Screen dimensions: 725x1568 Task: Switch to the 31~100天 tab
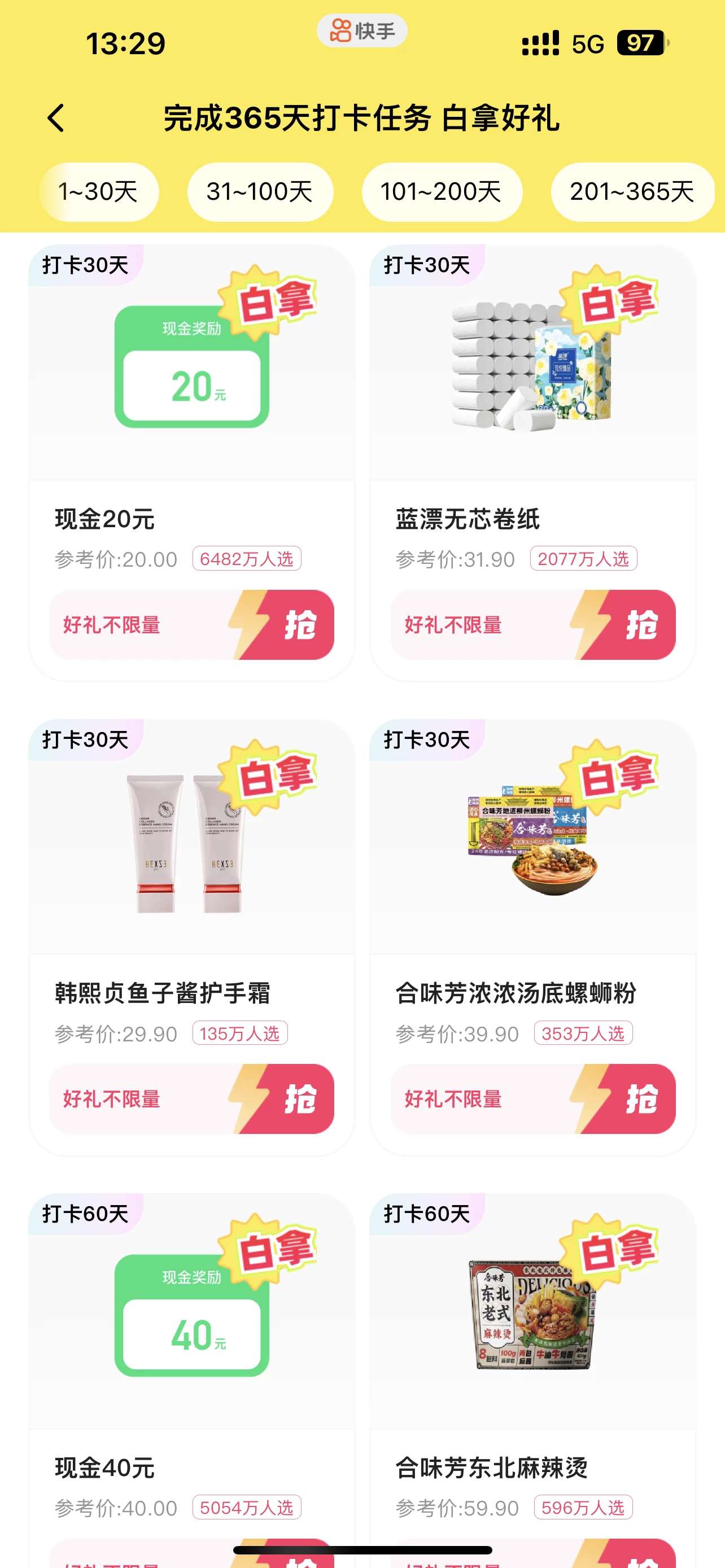point(260,192)
